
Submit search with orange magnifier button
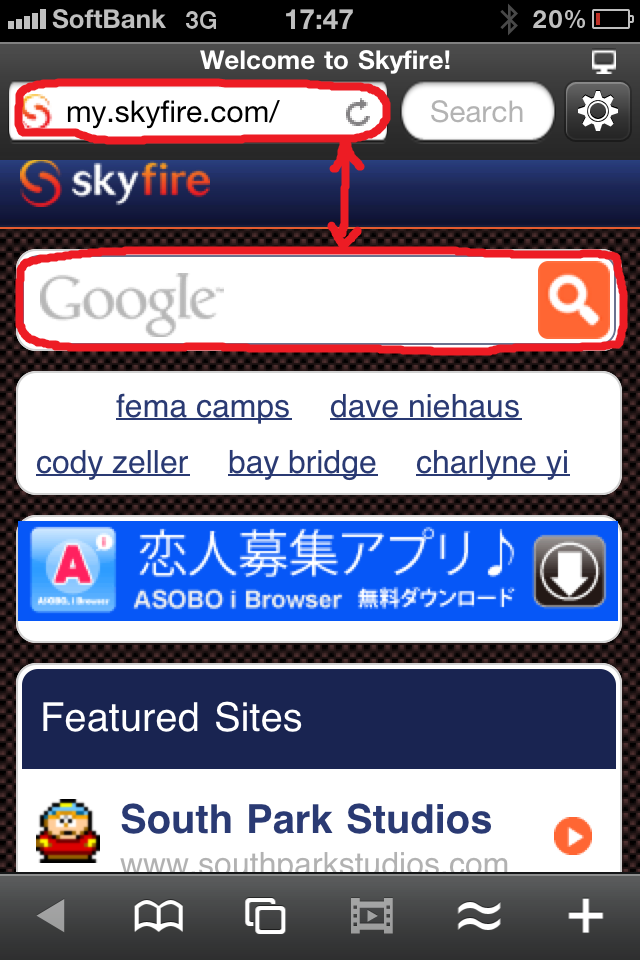[573, 300]
